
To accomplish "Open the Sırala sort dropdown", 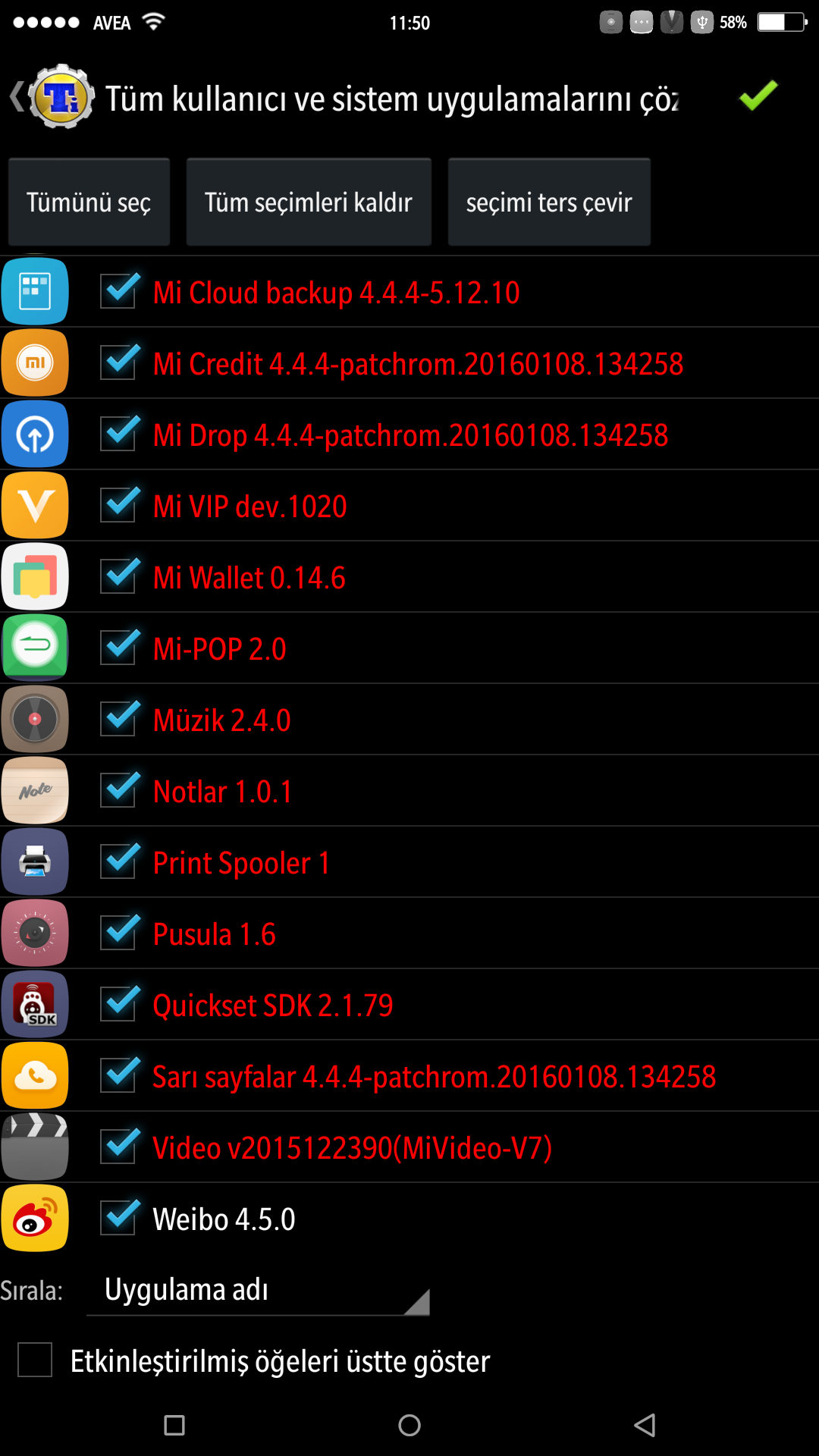I will [x=258, y=1291].
